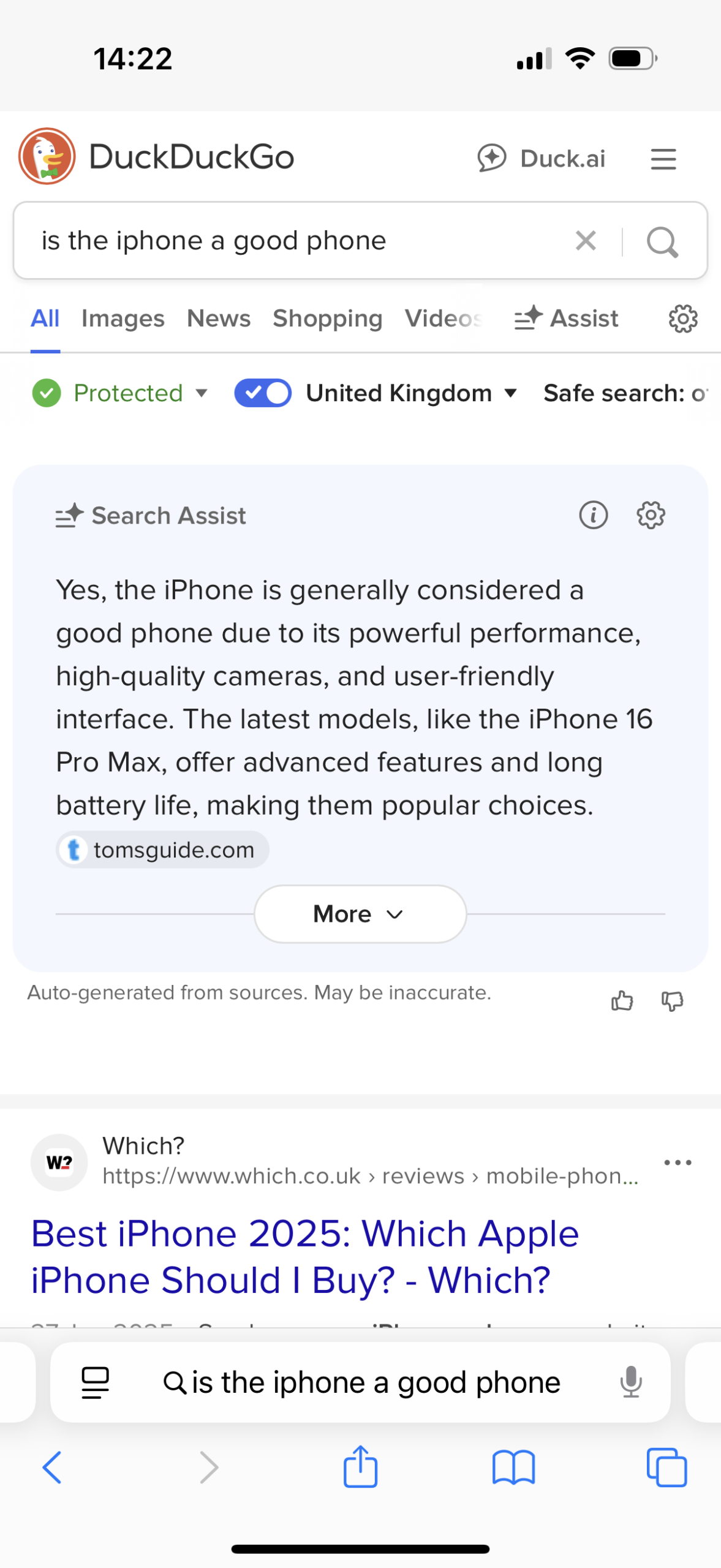Open search settings gear in the tab row

[683, 318]
